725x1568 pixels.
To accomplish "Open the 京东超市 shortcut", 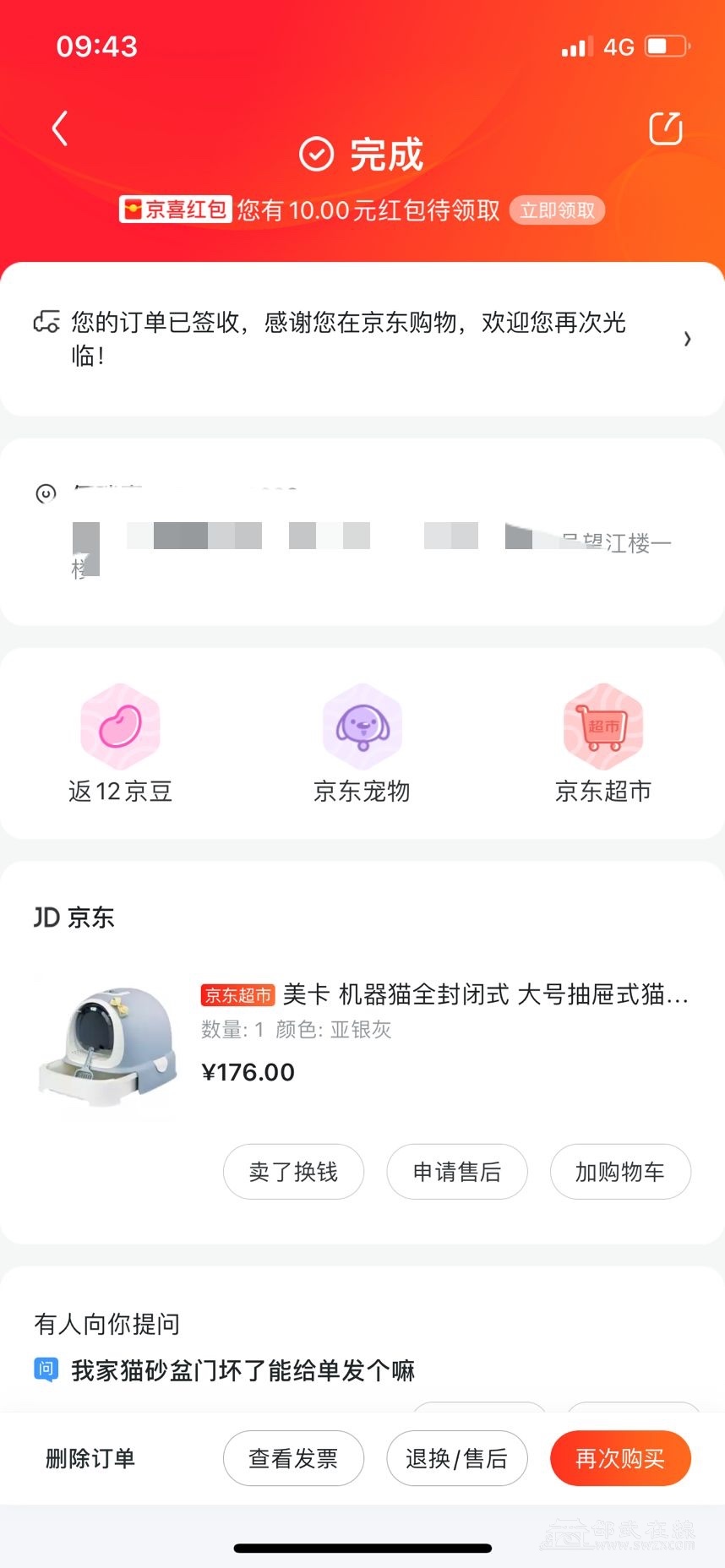I will click(603, 743).
